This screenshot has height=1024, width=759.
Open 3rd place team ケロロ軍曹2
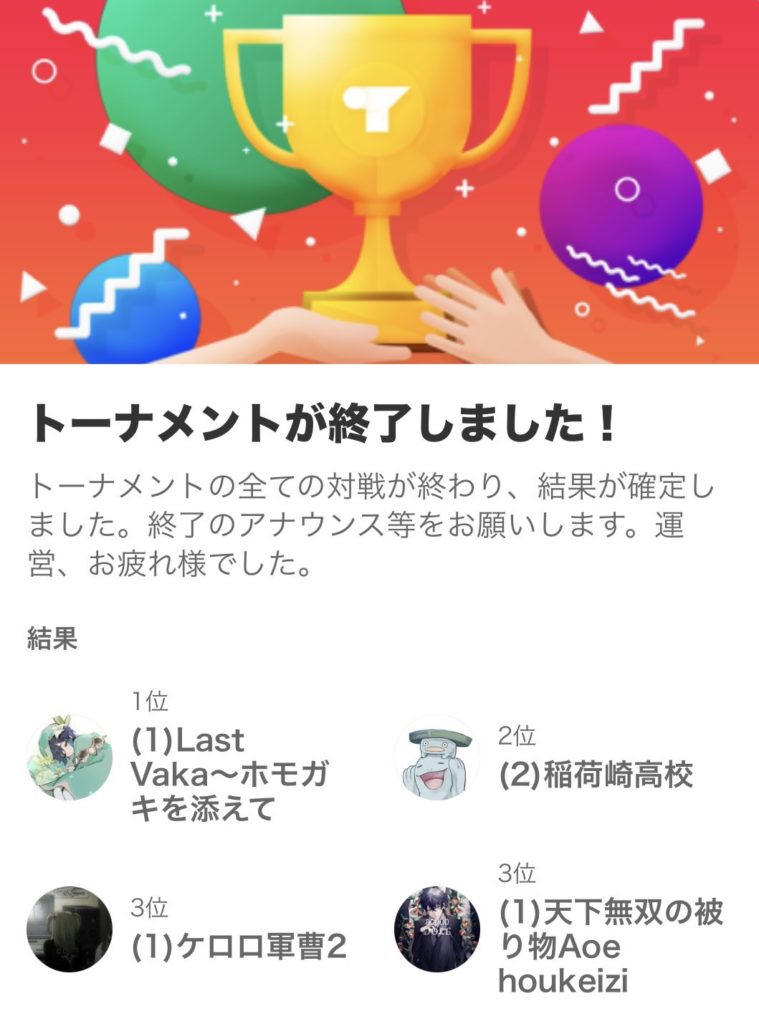coord(238,945)
